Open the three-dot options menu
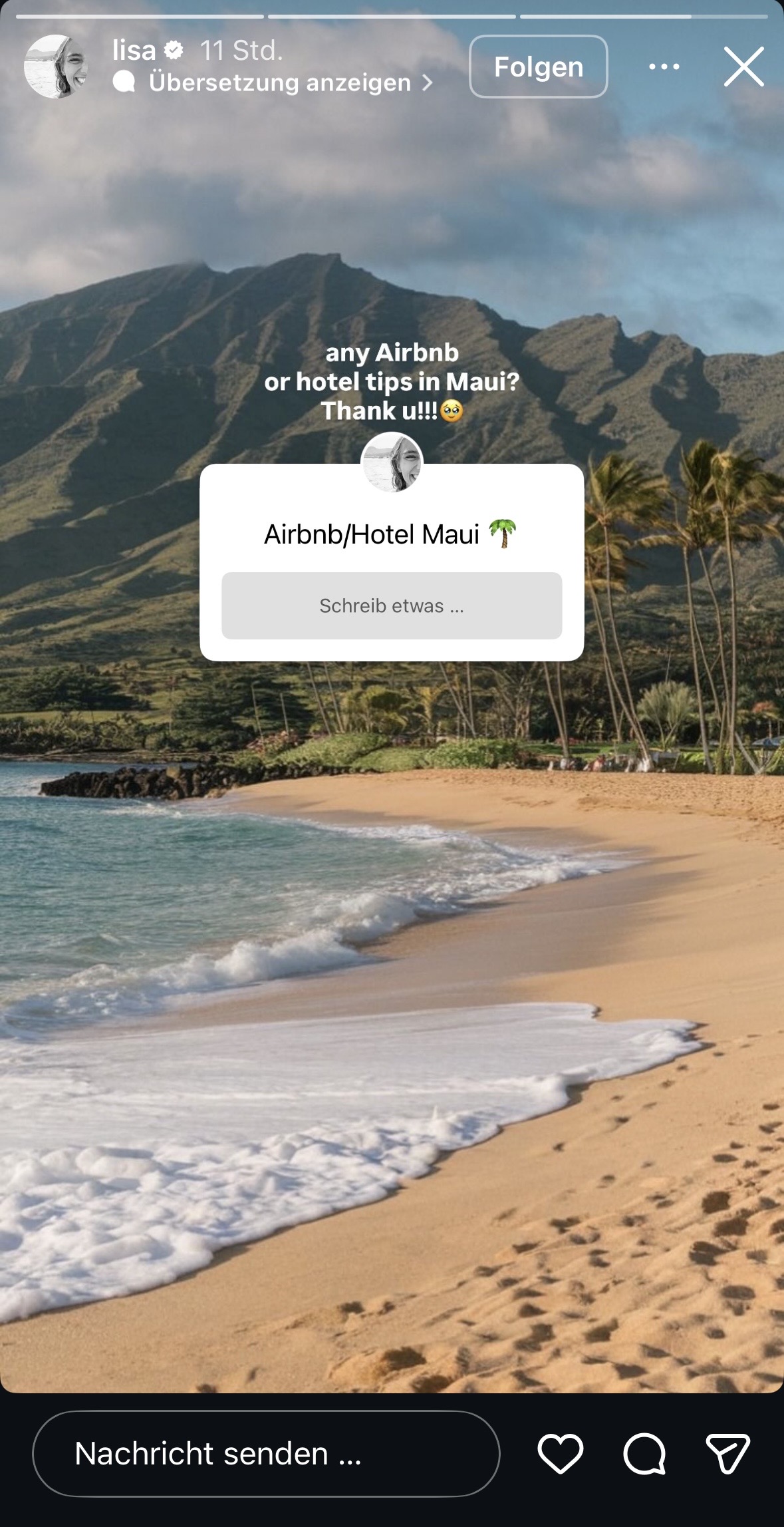 click(664, 67)
